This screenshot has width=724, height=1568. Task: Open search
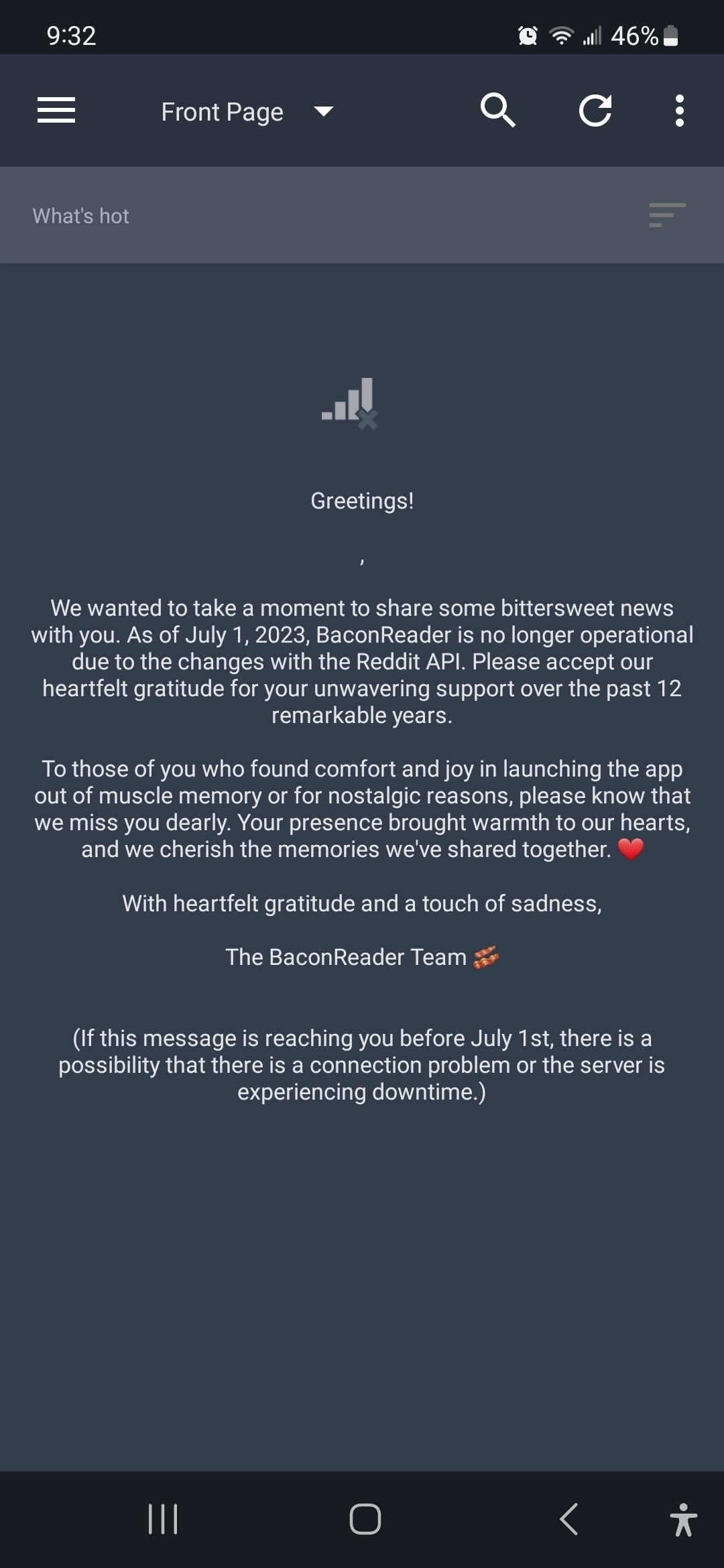[x=497, y=111]
